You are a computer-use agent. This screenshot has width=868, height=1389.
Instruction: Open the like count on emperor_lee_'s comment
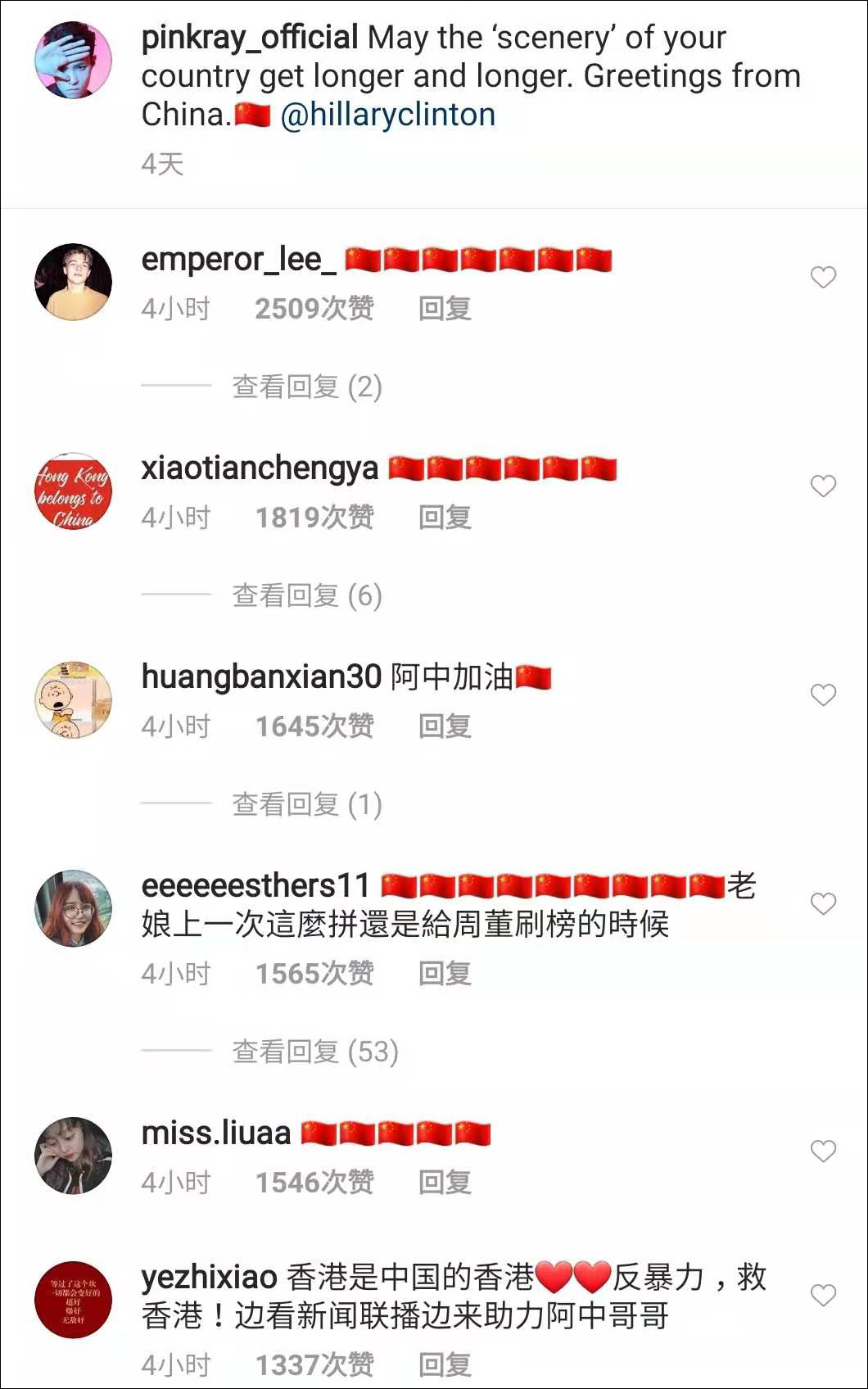314,309
